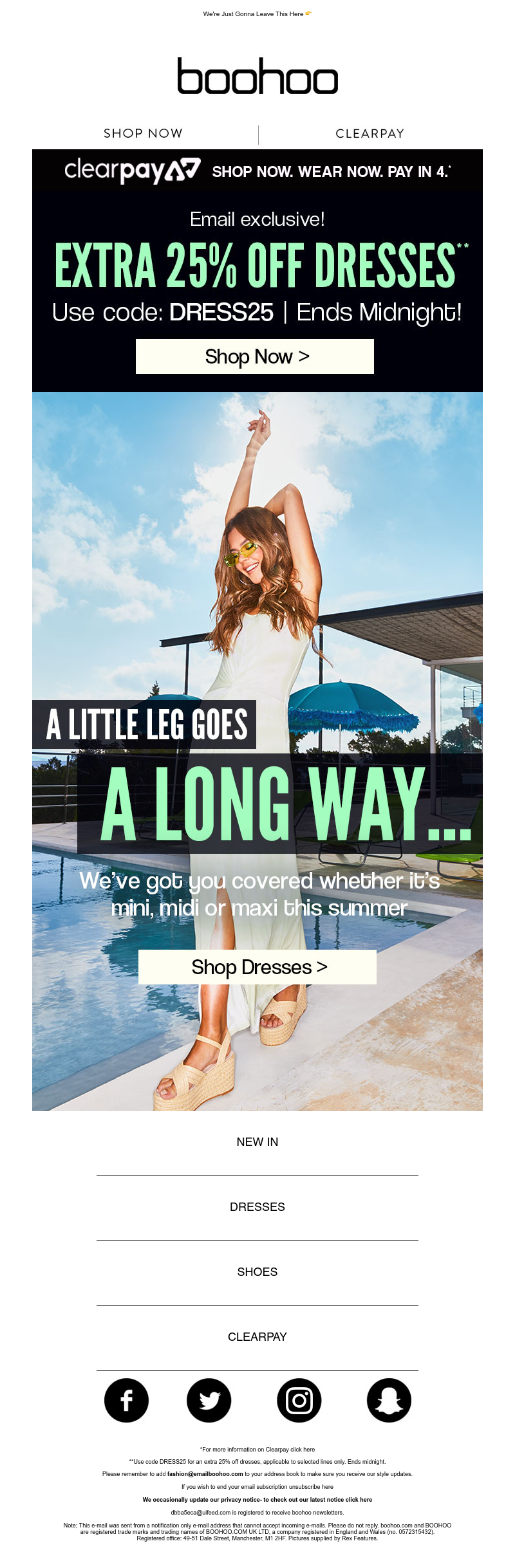Open the CLEARPAY header link
This screenshot has width=515, height=1568.
click(x=370, y=133)
